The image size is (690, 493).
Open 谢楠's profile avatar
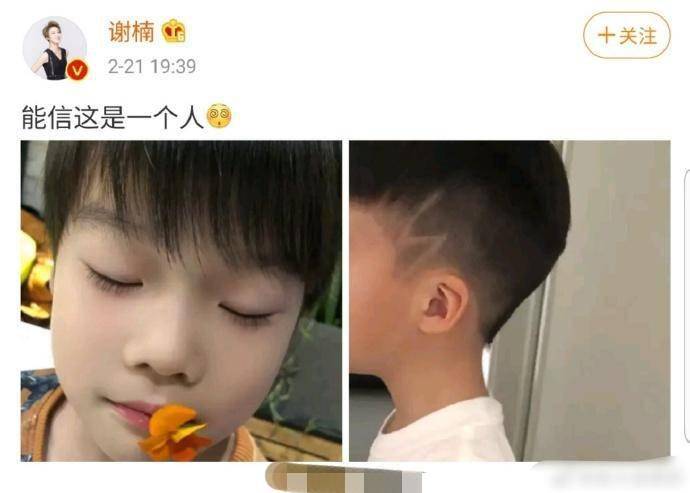[55, 47]
